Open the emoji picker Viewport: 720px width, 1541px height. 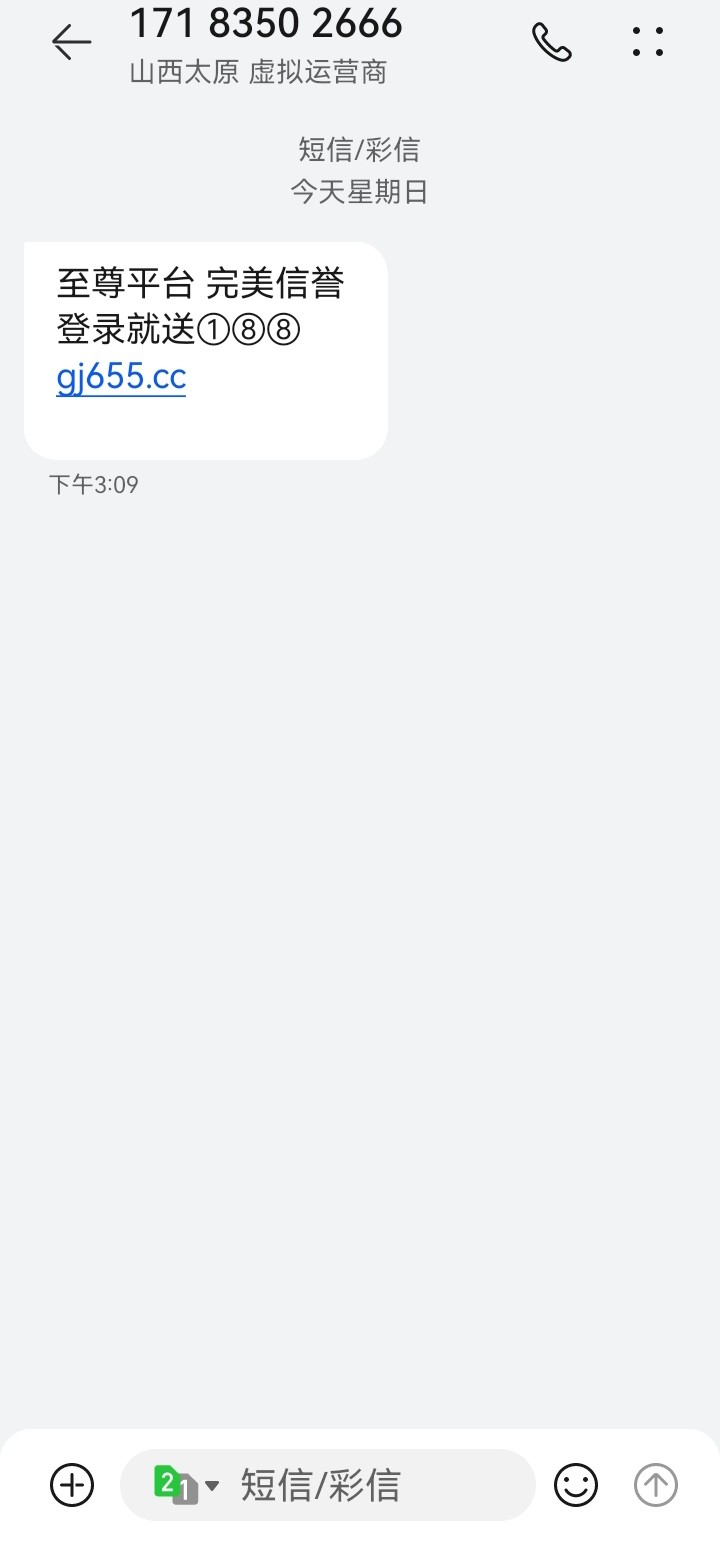[x=576, y=1485]
